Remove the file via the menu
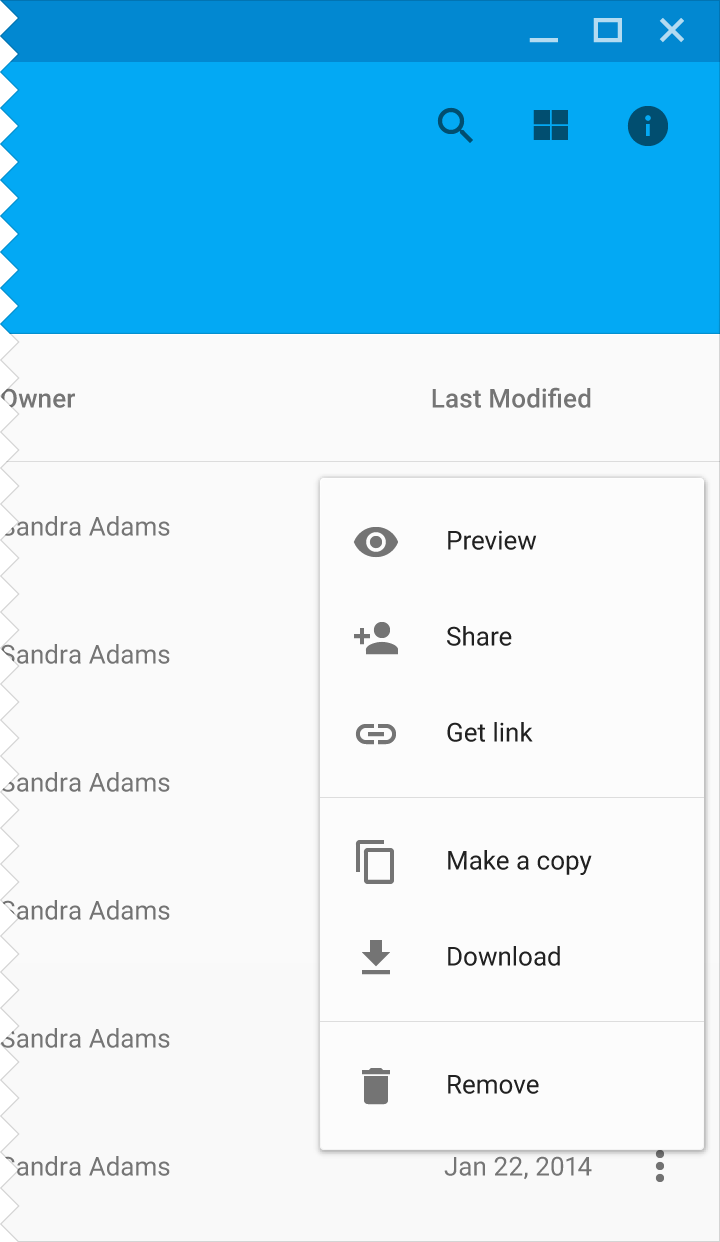 512,1085
